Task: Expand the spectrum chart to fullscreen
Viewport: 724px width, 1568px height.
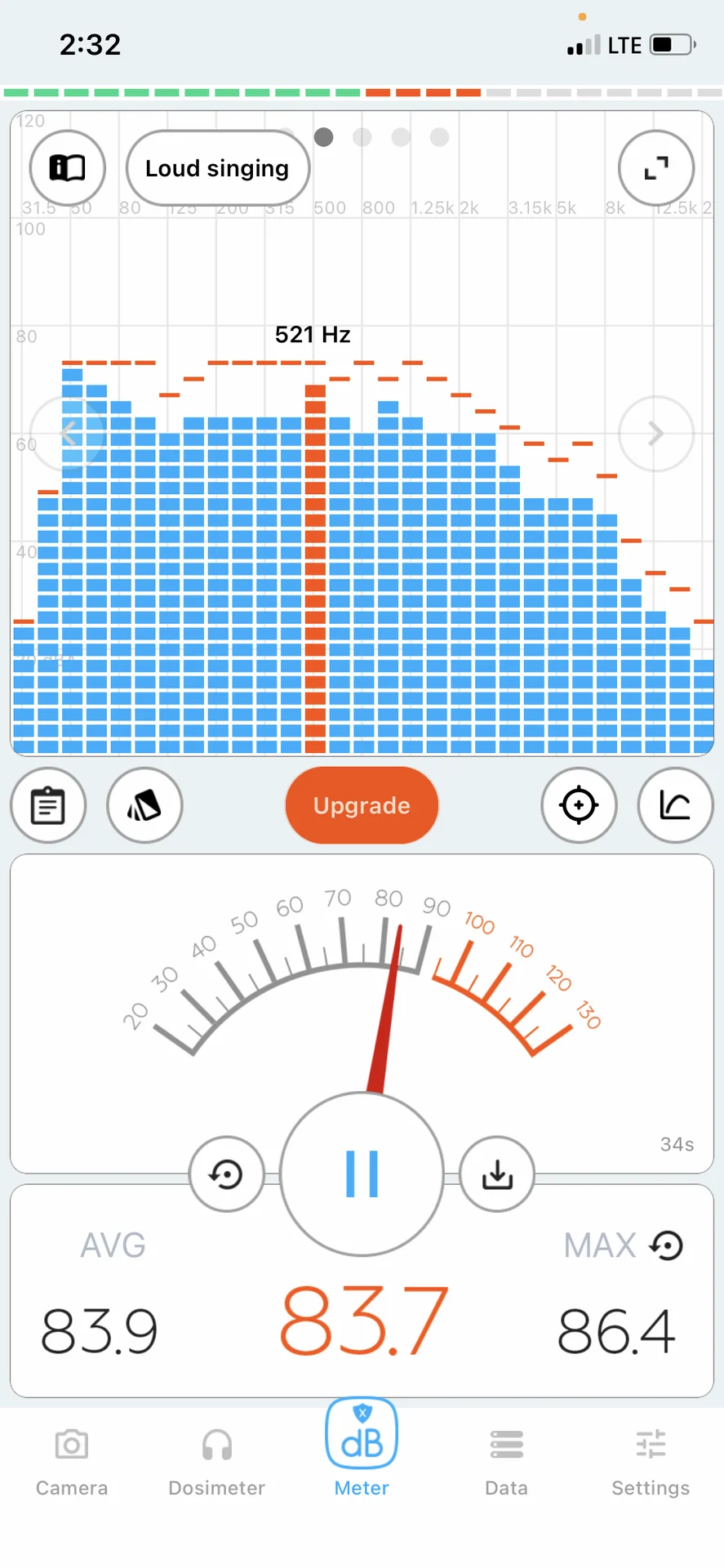Action: pos(656,168)
